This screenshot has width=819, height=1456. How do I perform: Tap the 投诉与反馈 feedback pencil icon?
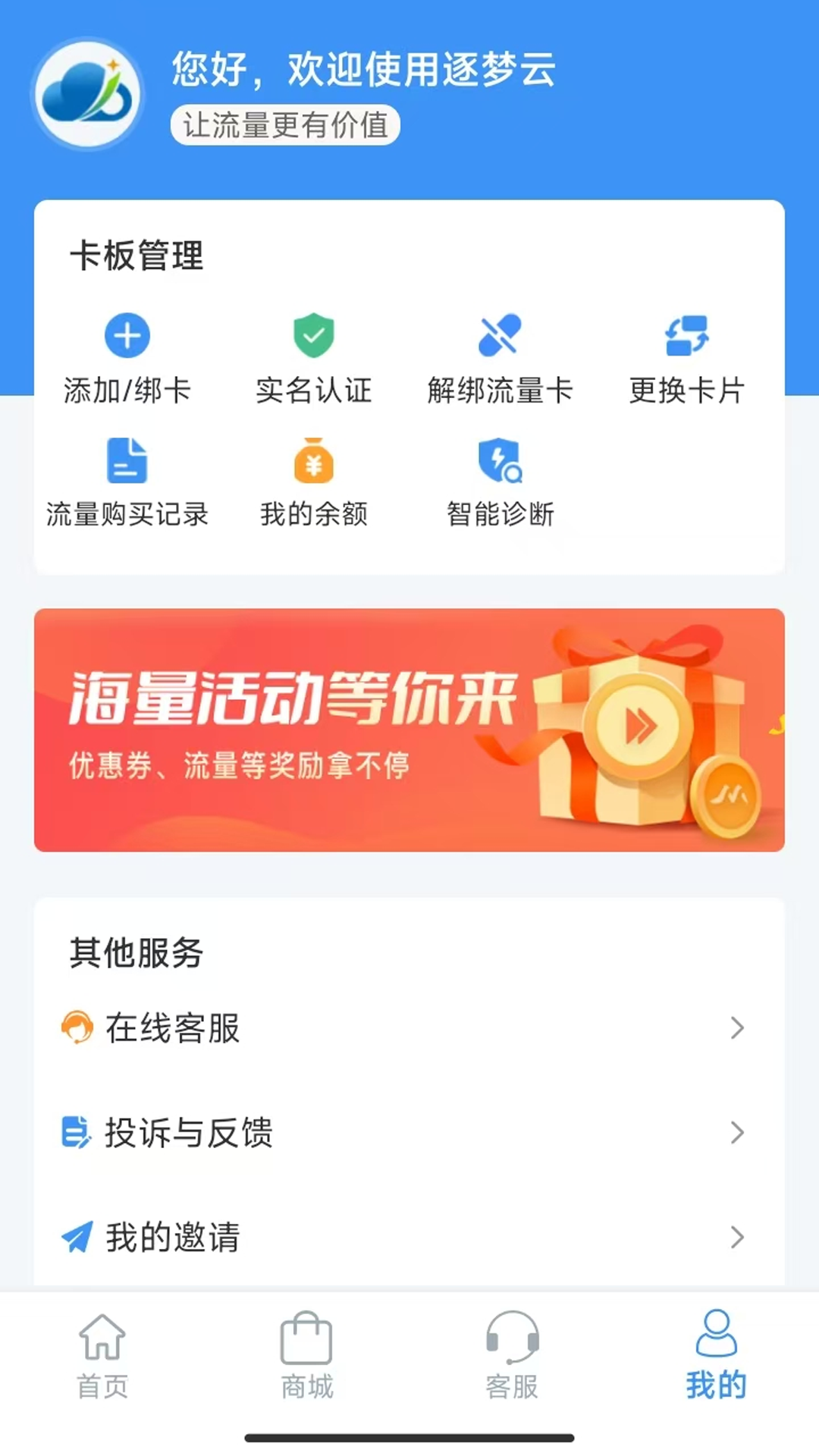click(x=78, y=1134)
